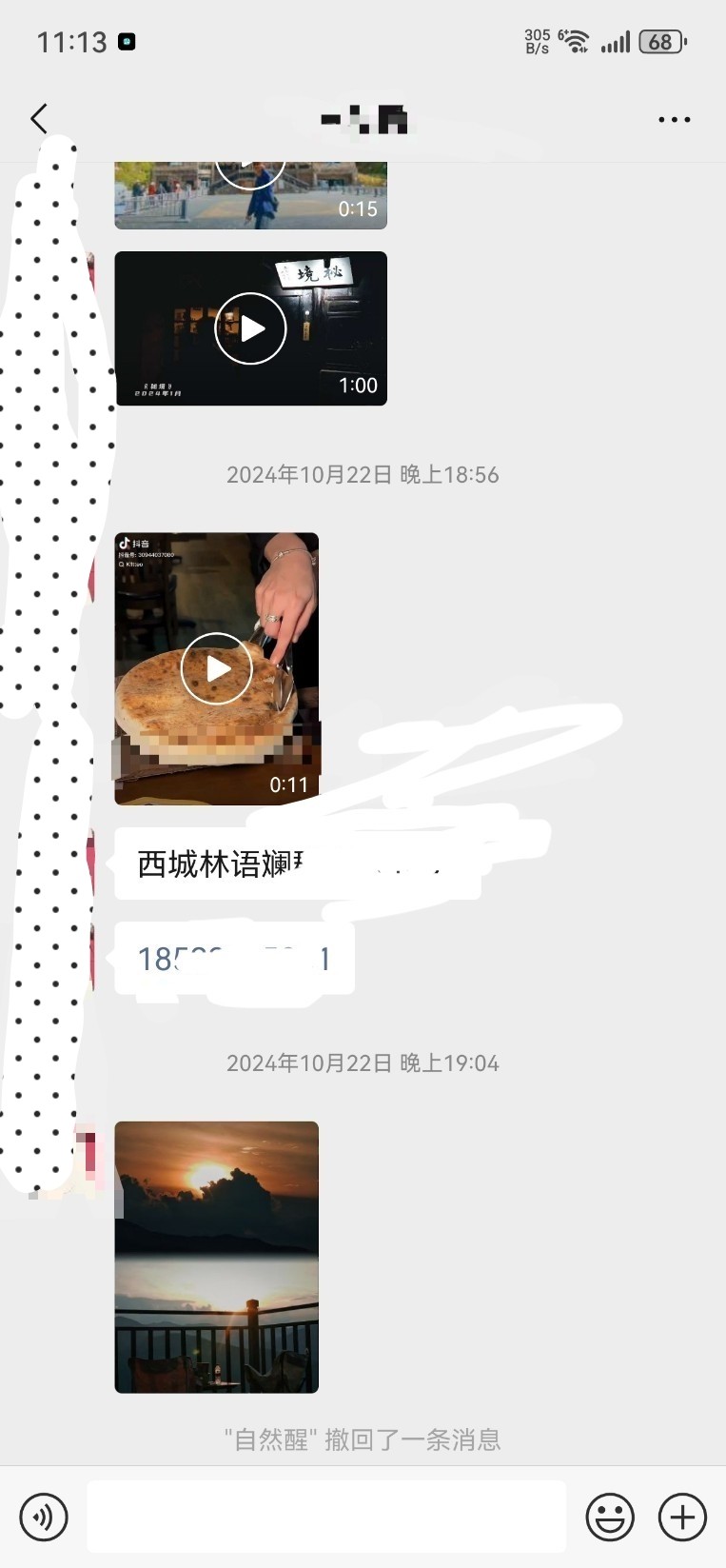Screen dimensions: 726x1568
Task: Open the sunset photo
Action: tap(217, 1257)
